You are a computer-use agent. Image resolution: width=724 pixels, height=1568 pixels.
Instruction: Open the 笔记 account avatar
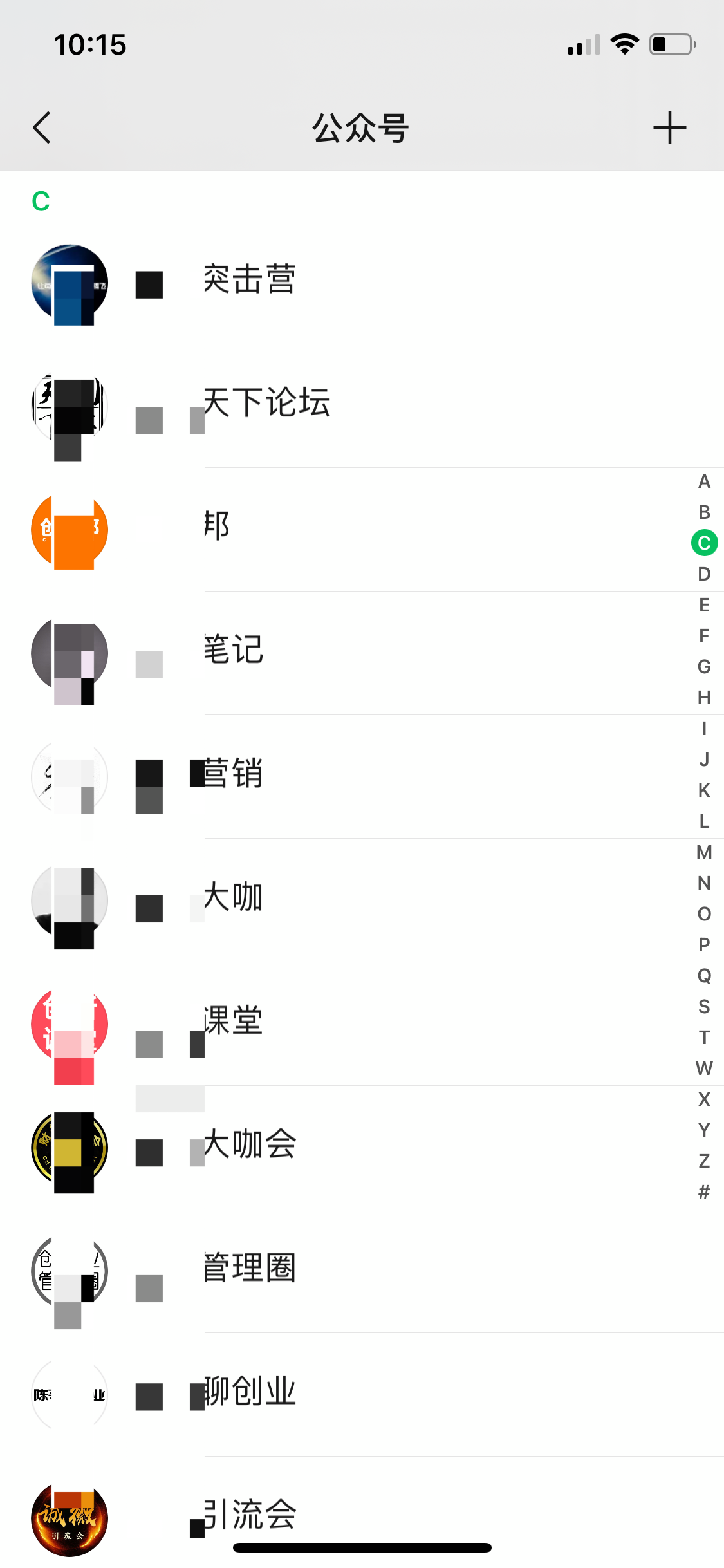coord(69,653)
